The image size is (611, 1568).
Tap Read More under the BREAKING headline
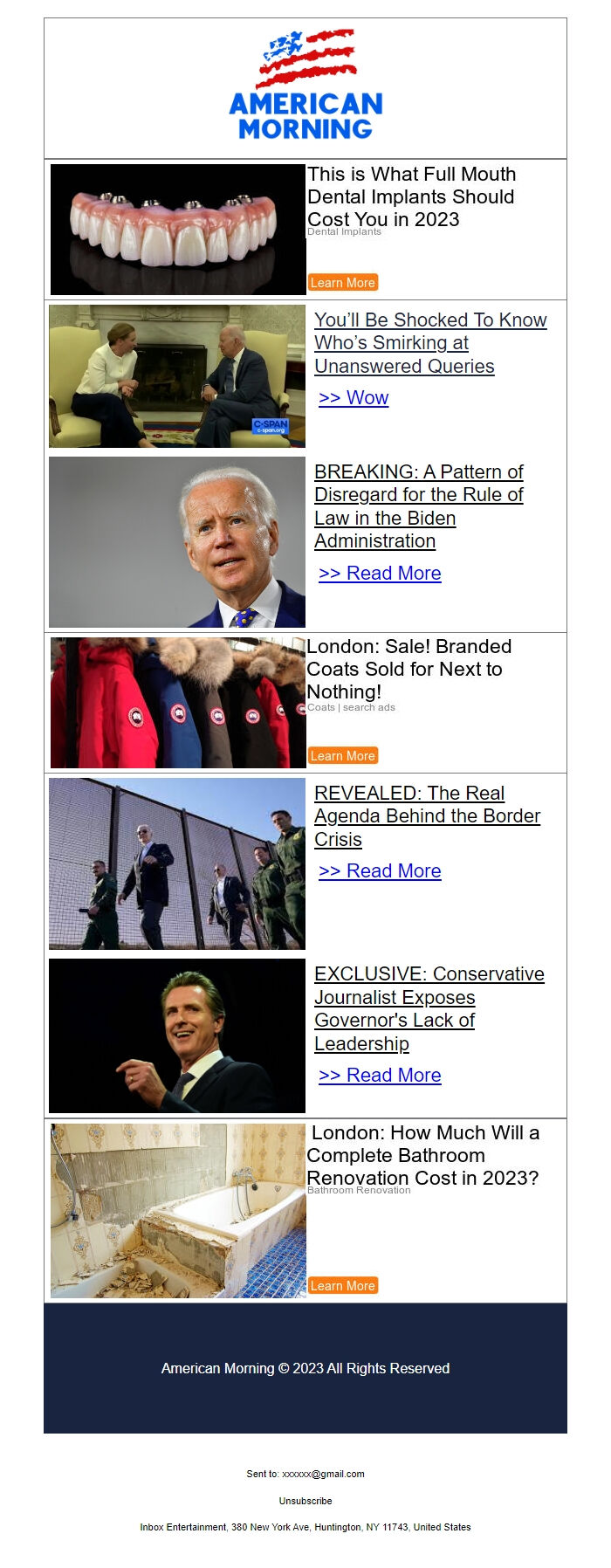tap(380, 574)
